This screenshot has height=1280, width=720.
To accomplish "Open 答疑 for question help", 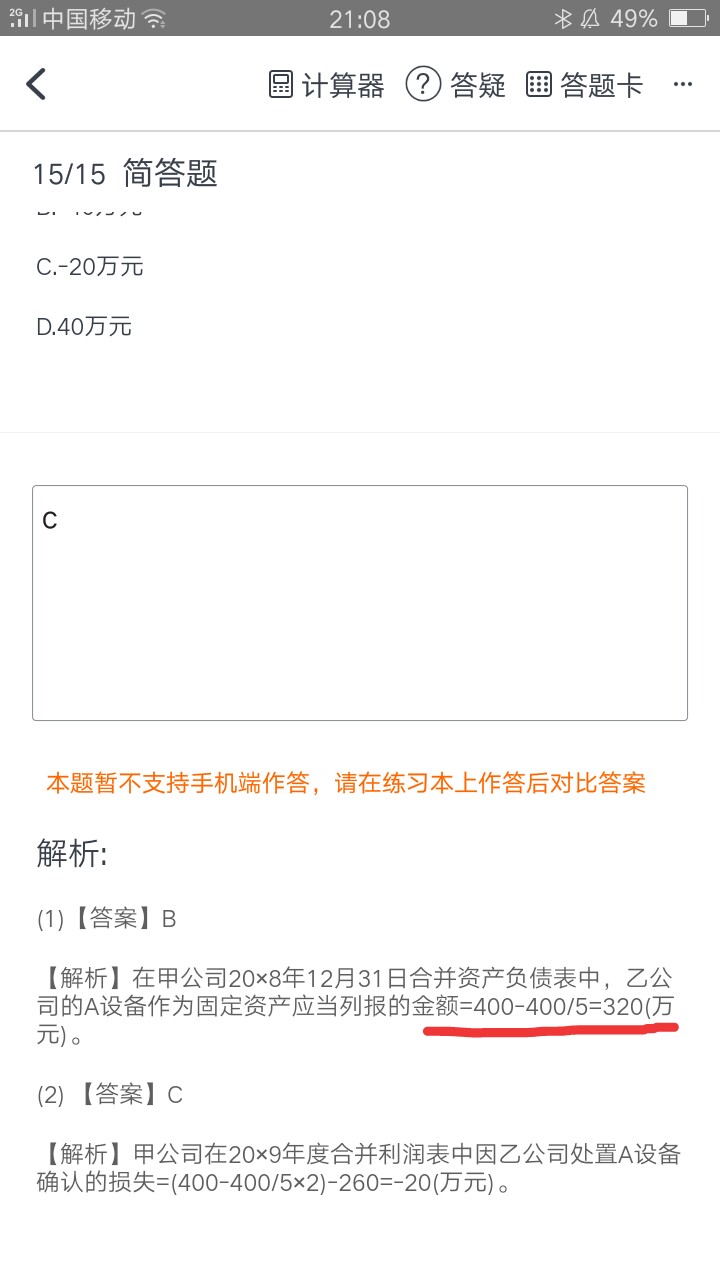I will [455, 85].
